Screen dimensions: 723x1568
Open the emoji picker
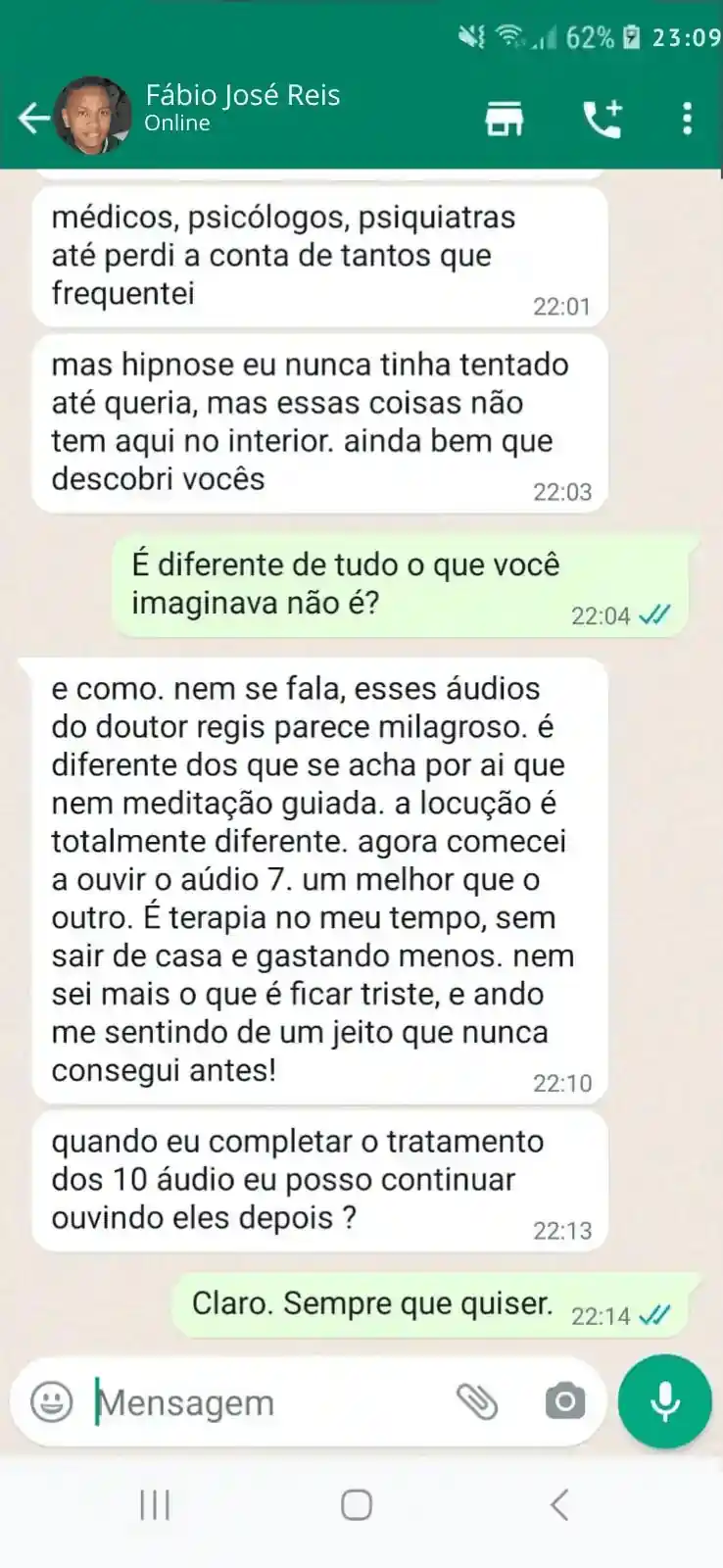coord(52,1402)
